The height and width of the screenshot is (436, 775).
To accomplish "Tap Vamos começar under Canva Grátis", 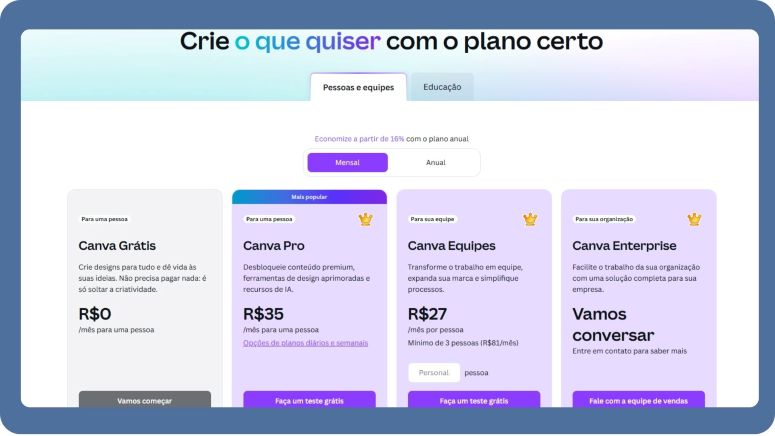I will pos(145,399).
